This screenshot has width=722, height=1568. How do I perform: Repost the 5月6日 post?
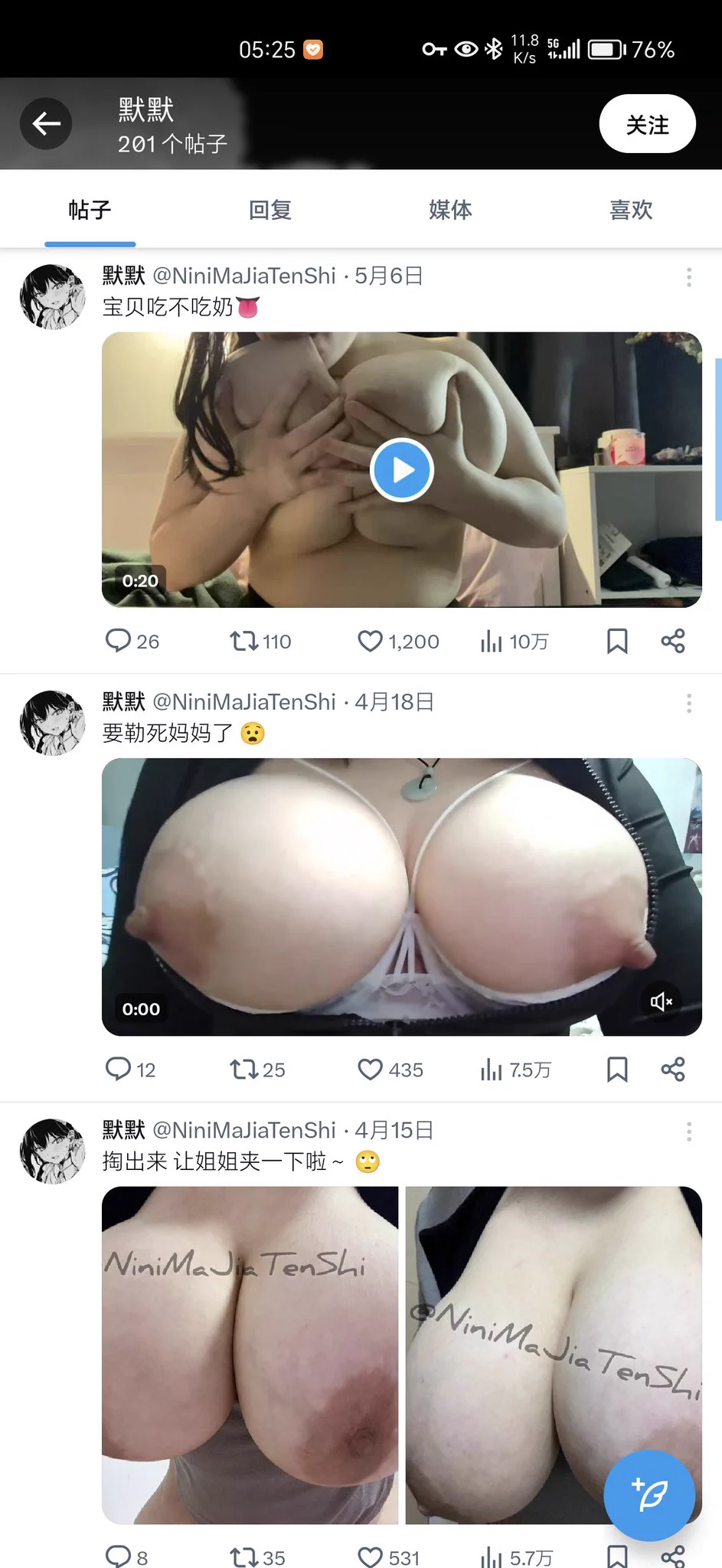[244, 641]
